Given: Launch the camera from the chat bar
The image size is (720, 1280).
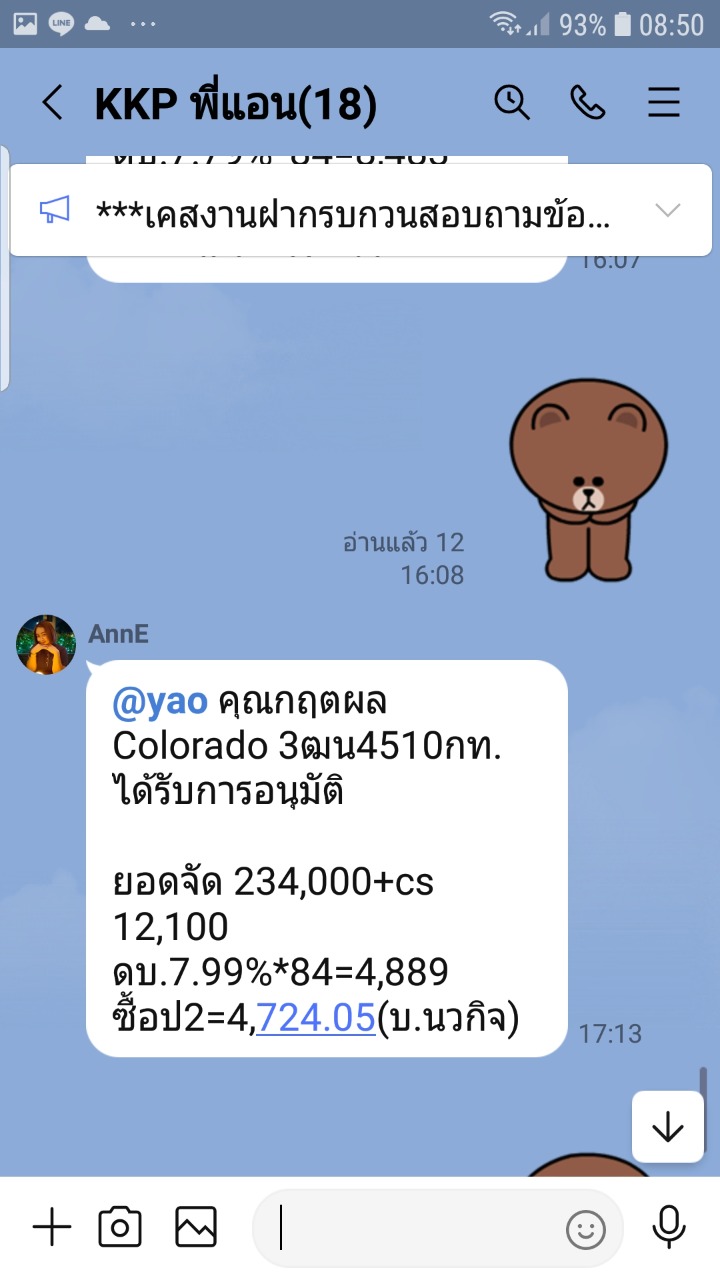Looking at the screenshot, I should pos(120,1227).
